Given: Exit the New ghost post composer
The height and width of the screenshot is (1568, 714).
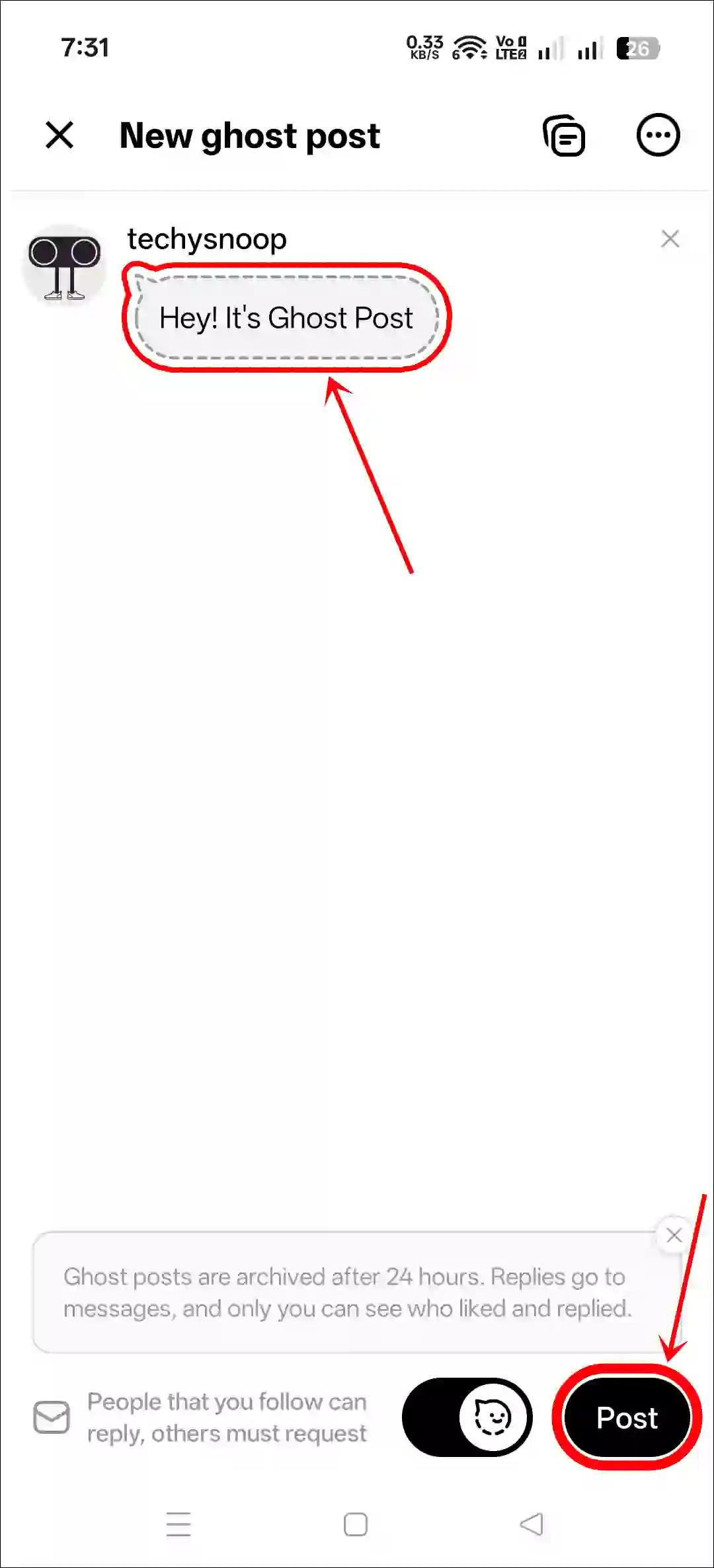Looking at the screenshot, I should (59, 135).
